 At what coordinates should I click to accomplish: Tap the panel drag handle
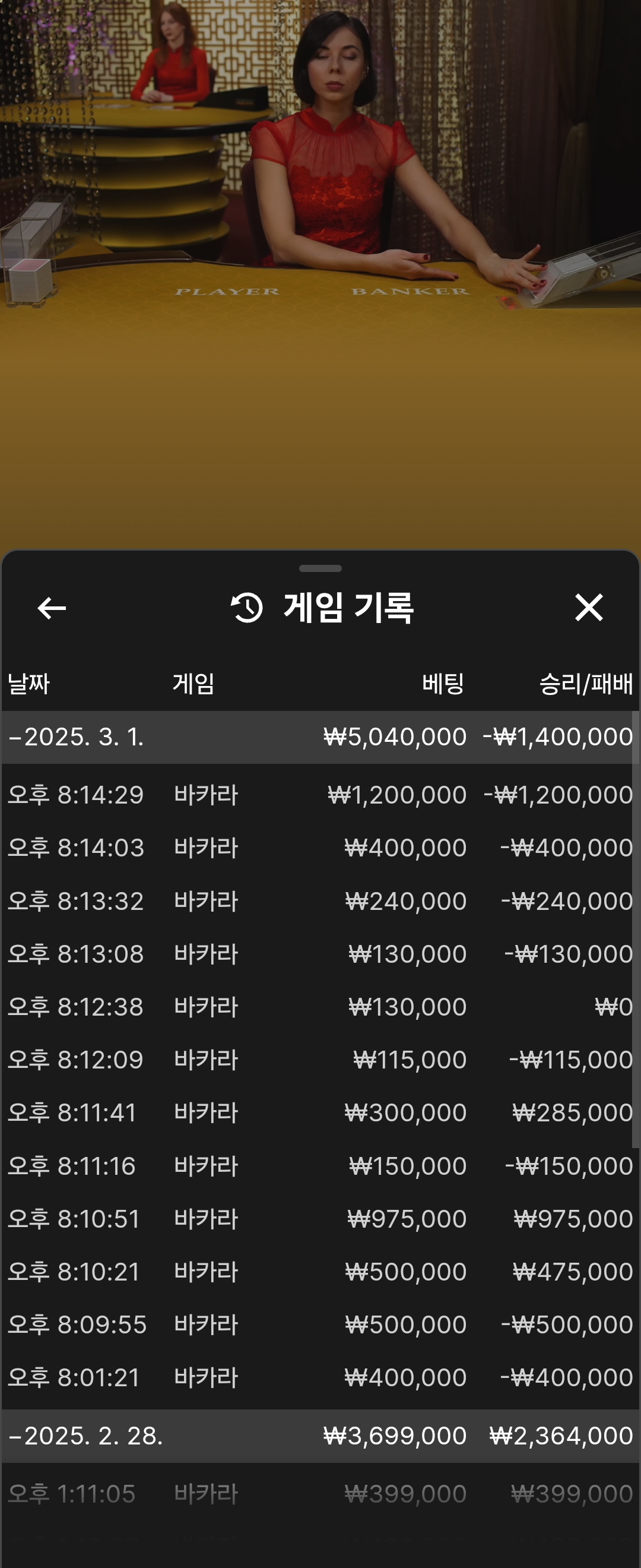click(320, 568)
